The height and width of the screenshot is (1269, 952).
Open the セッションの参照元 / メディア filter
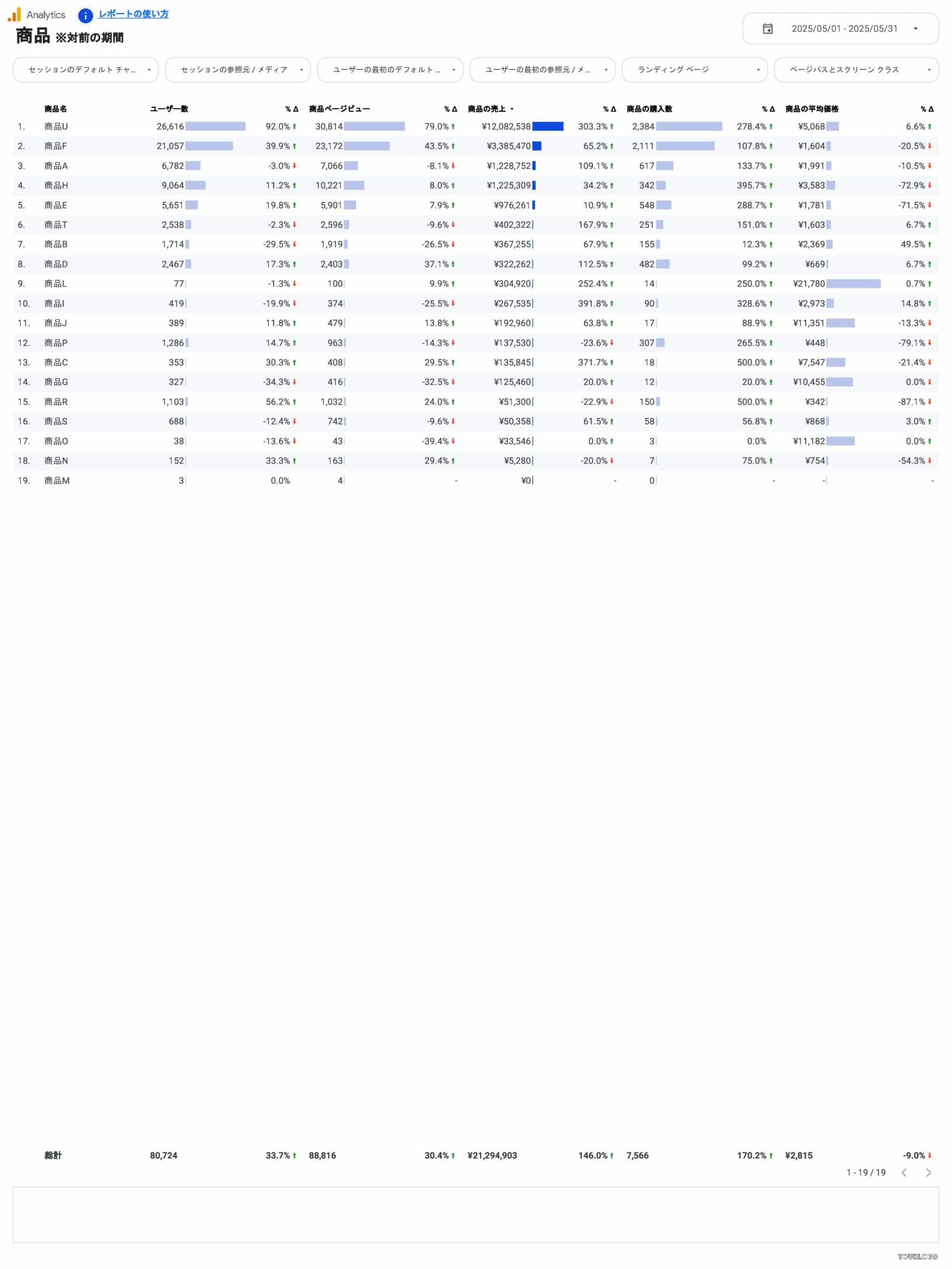(237, 70)
